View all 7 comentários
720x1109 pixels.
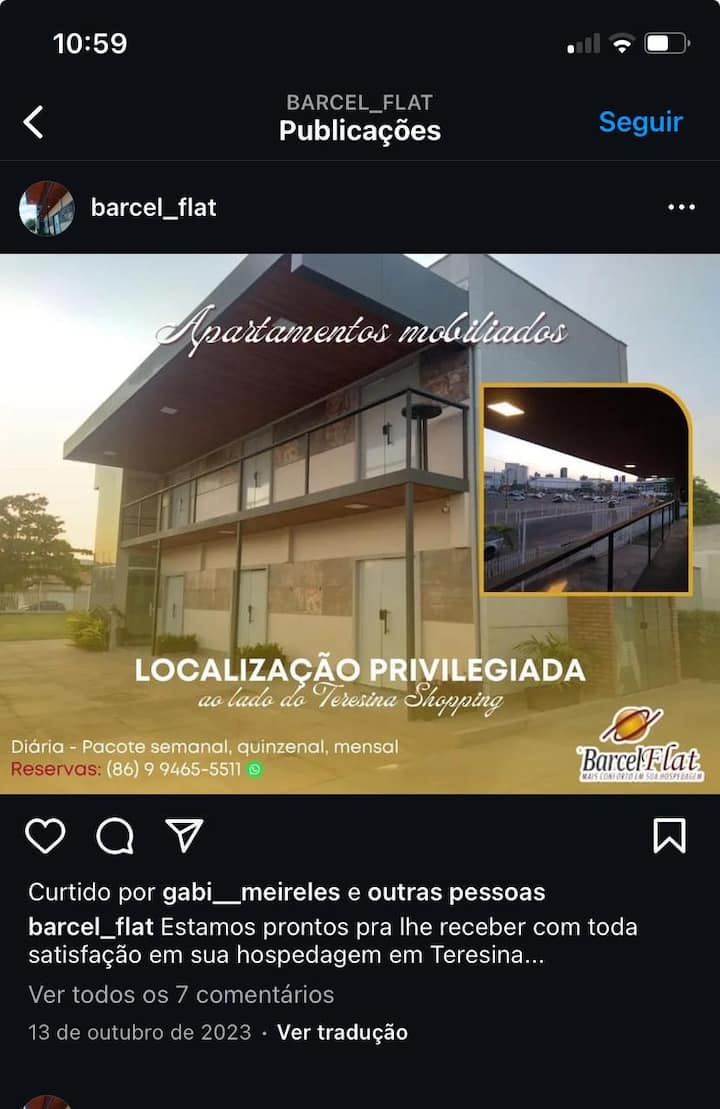coord(181,994)
